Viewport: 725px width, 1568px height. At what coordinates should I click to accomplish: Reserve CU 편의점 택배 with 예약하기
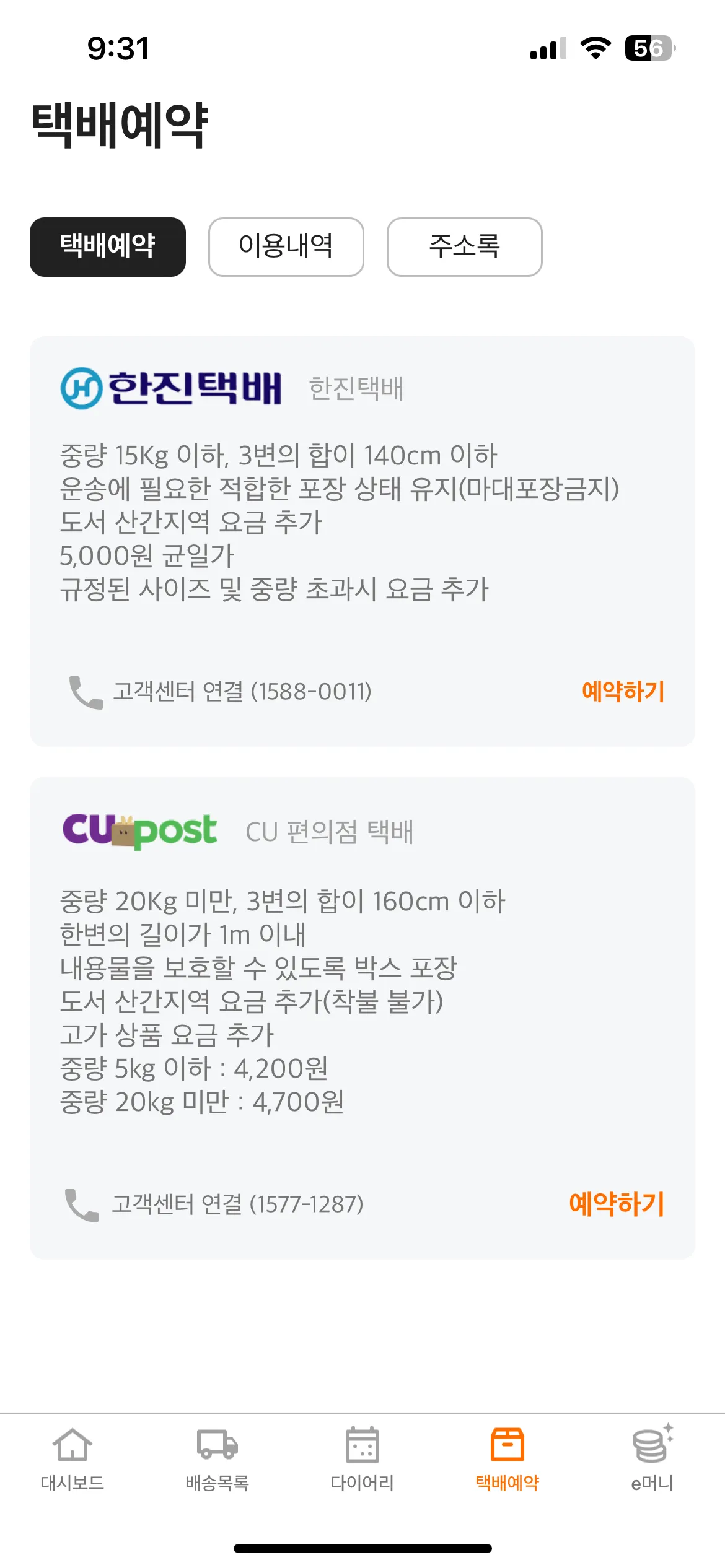(617, 1204)
